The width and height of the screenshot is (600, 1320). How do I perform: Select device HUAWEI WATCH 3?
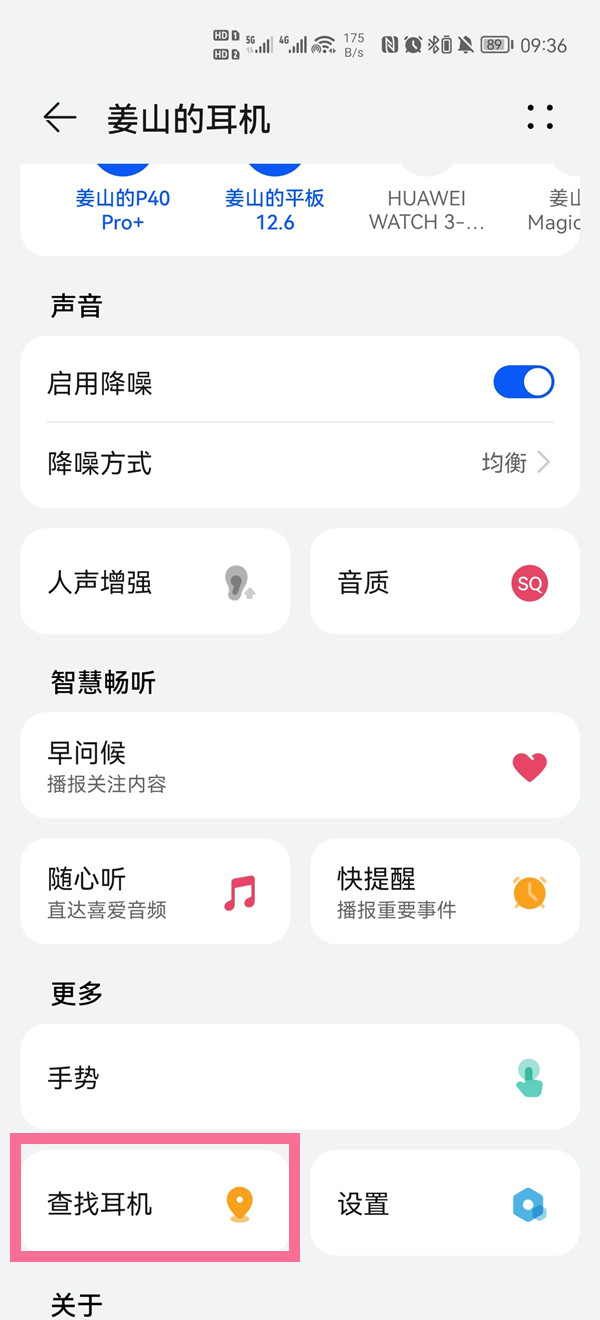[427, 208]
